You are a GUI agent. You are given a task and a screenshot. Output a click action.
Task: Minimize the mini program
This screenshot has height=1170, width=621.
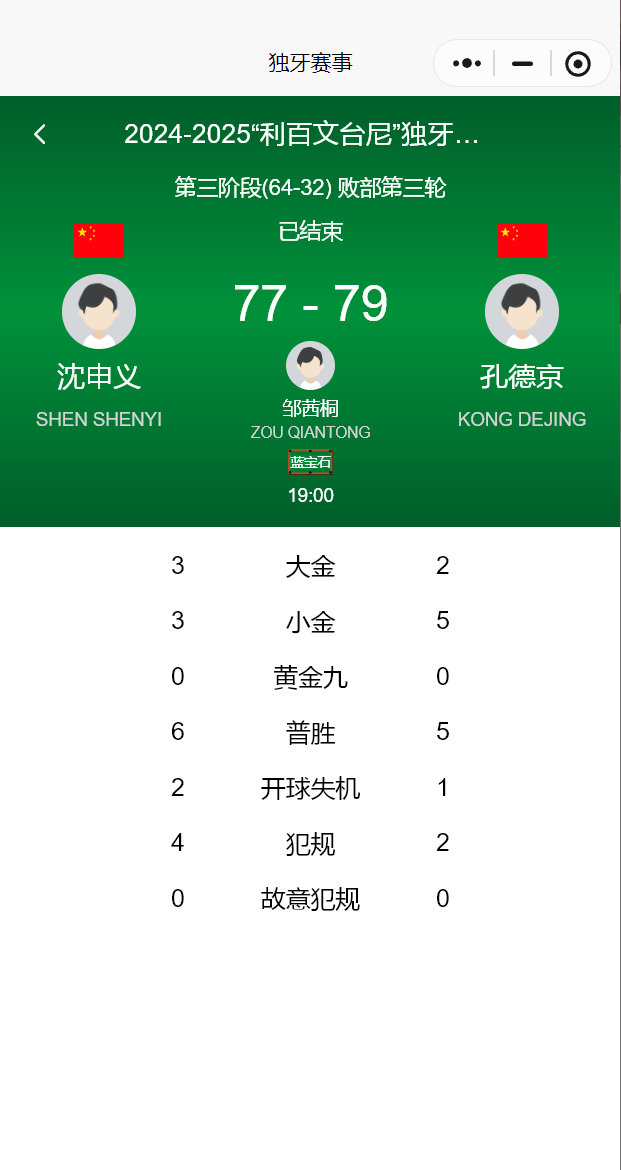click(x=522, y=64)
